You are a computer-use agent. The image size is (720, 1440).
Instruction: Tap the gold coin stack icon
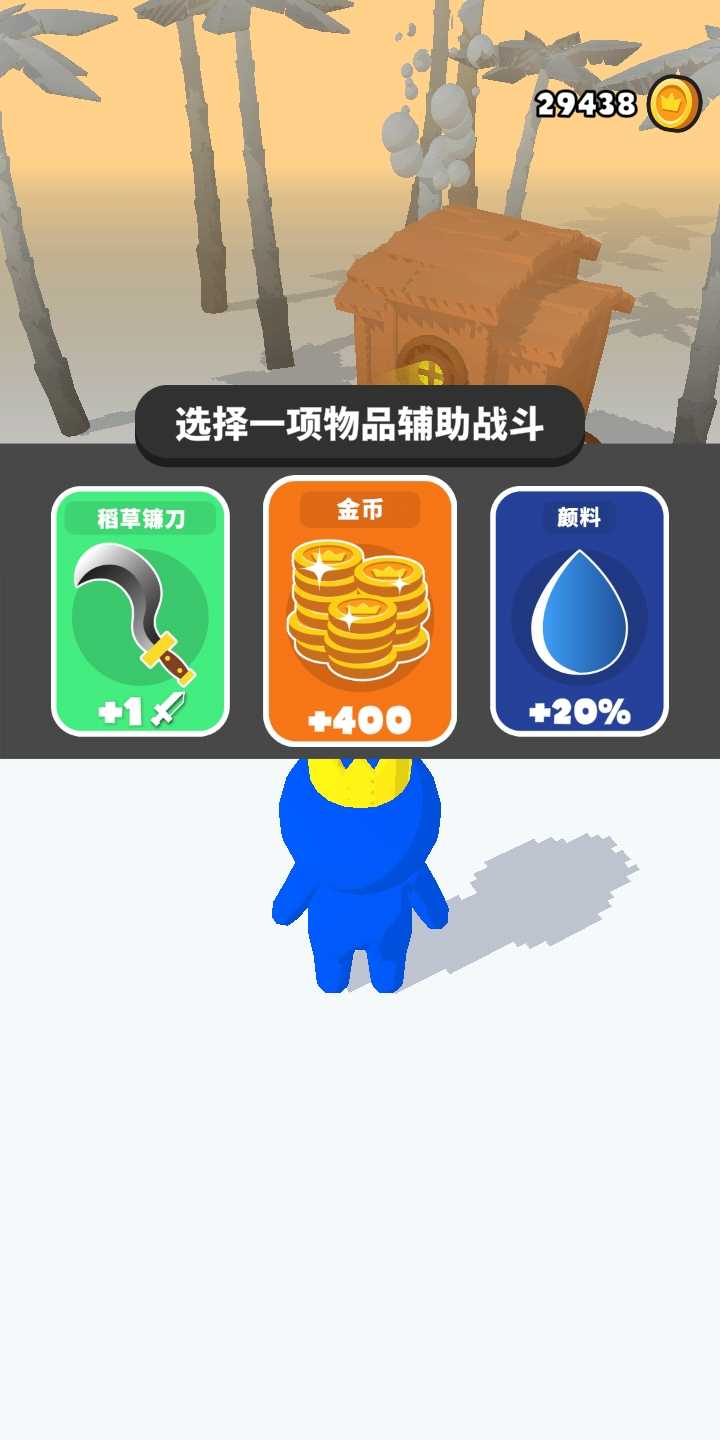(x=360, y=610)
